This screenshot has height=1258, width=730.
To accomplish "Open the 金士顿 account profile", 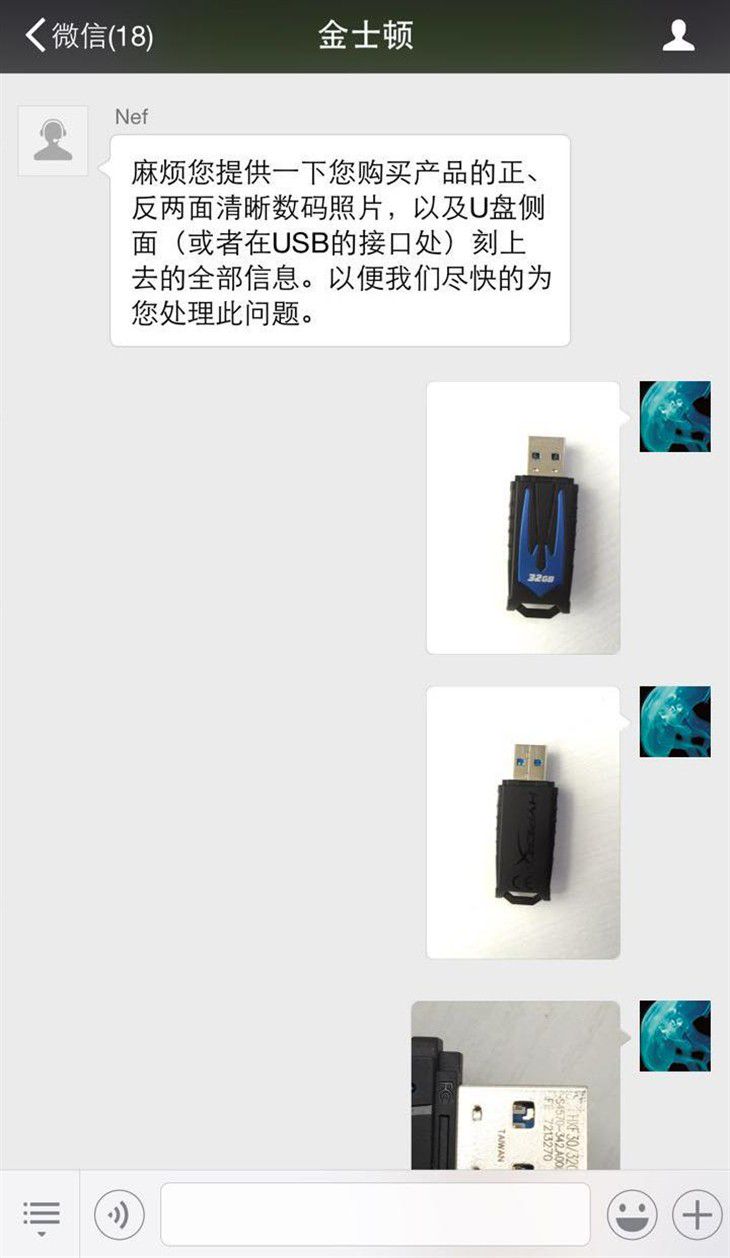I will point(679,36).
